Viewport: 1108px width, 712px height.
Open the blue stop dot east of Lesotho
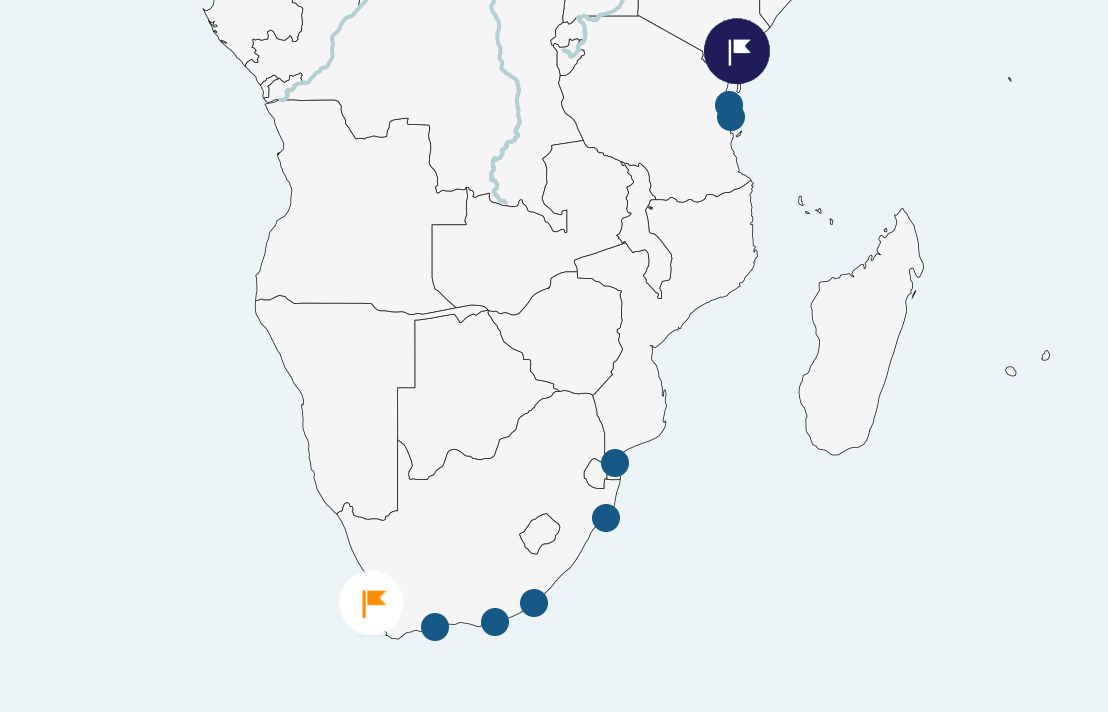[x=606, y=518]
